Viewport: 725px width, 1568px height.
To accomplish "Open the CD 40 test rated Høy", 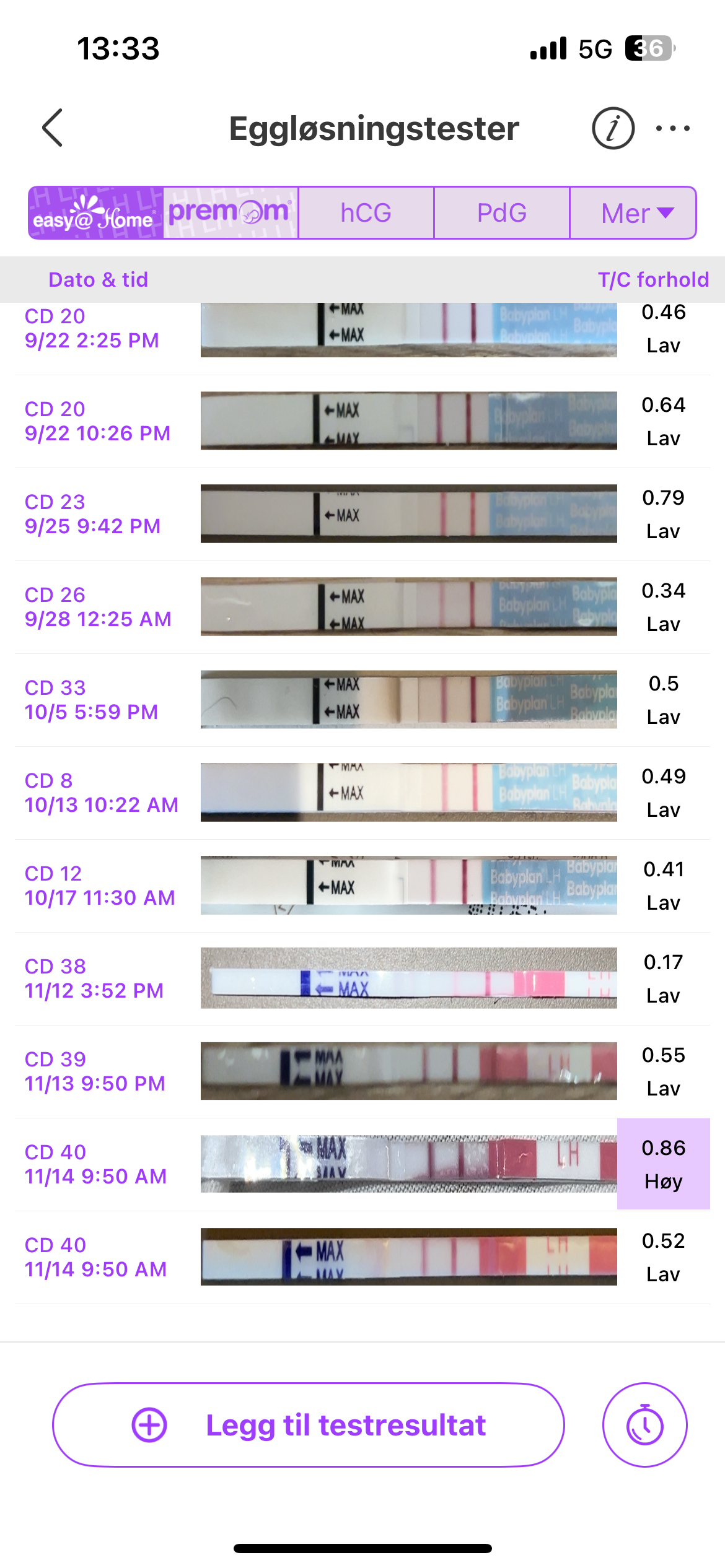I will coord(362,1164).
